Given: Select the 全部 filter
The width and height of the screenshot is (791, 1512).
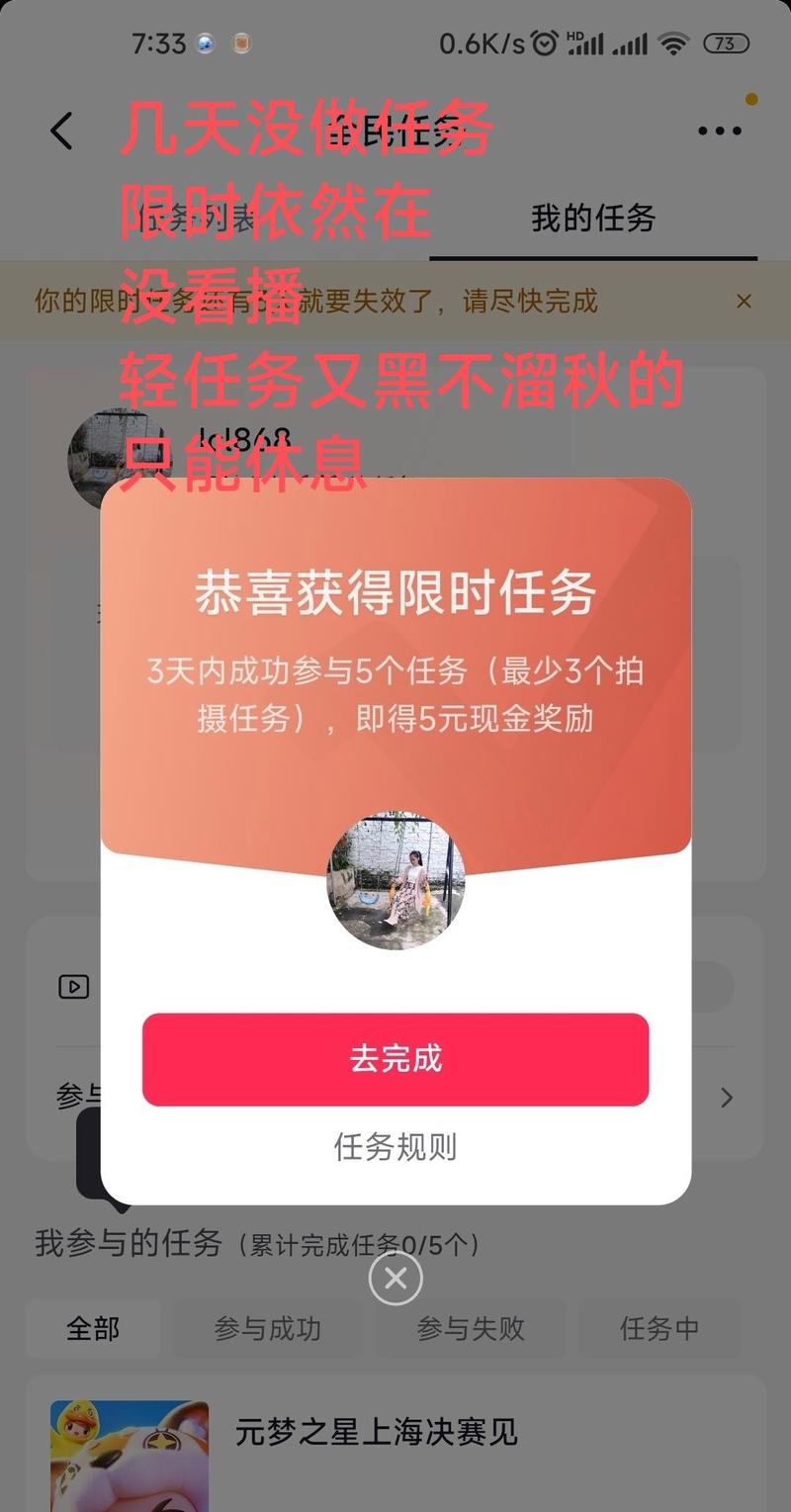Looking at the screenshot, I should pos(93,1328).
